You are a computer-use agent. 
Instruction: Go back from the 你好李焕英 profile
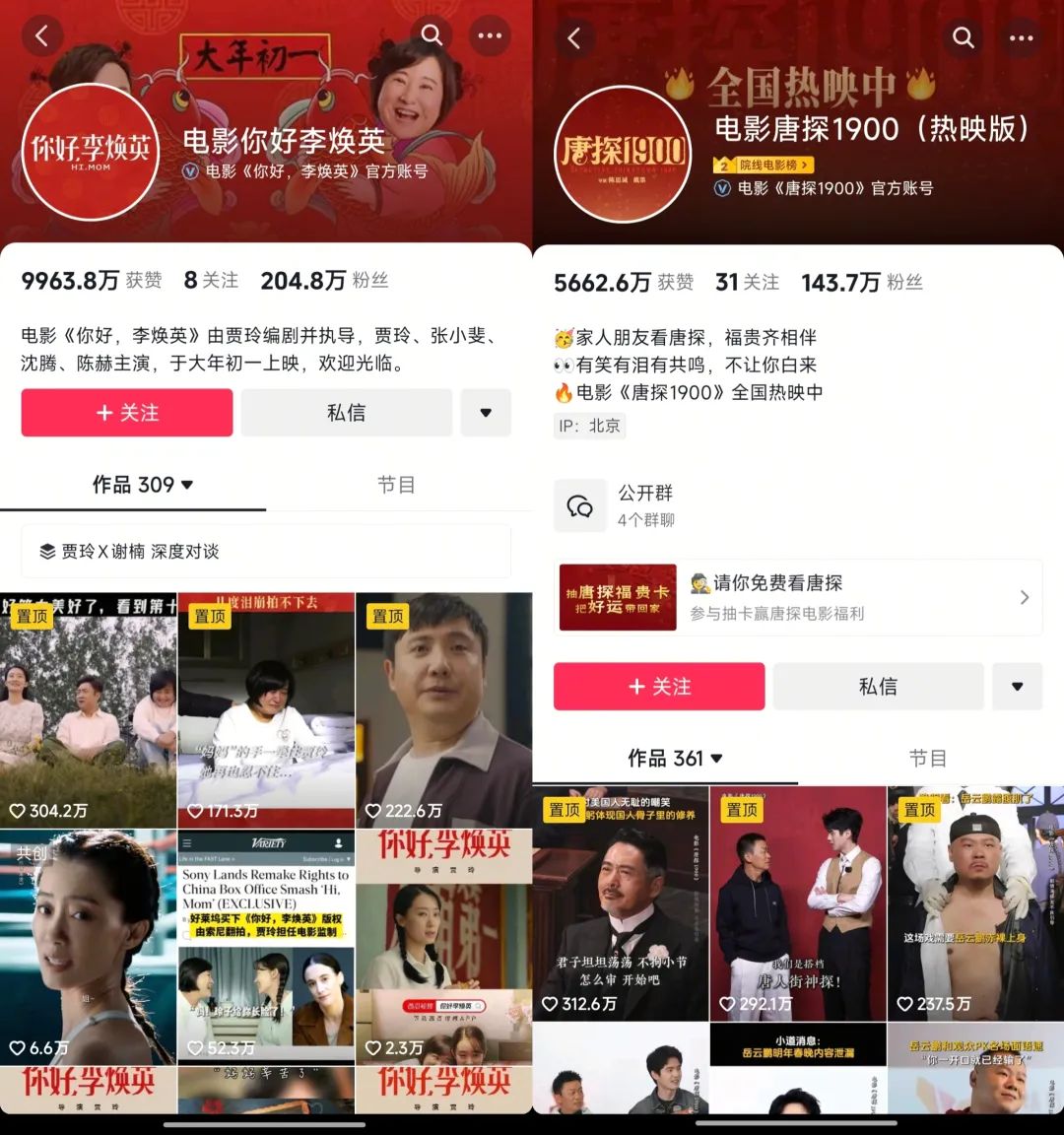click(x=41, y=36)
